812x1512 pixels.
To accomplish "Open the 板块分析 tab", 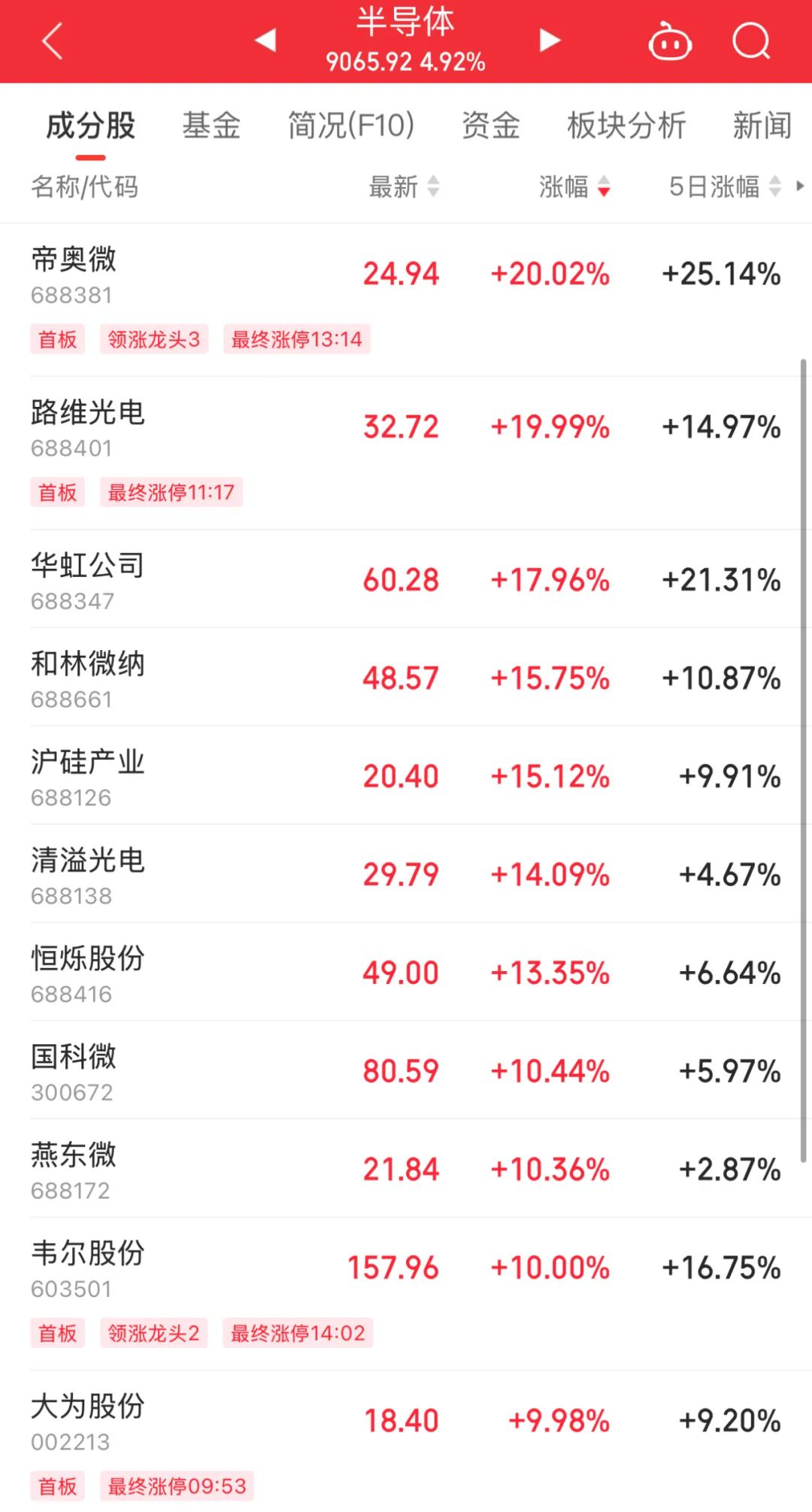I will pyautogui.click(x=626, y=126).
